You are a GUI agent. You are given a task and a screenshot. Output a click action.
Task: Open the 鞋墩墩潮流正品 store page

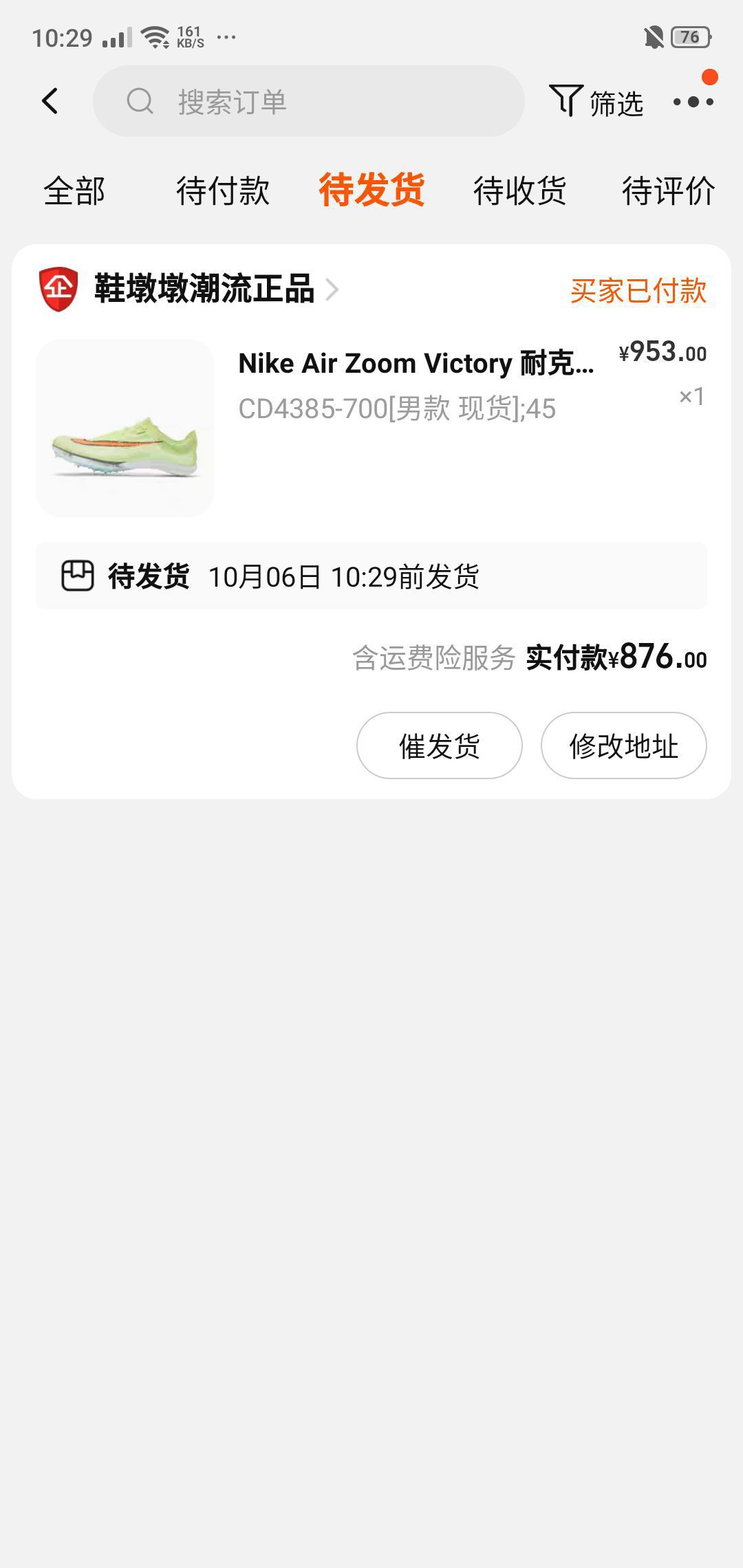coord(204,289)
